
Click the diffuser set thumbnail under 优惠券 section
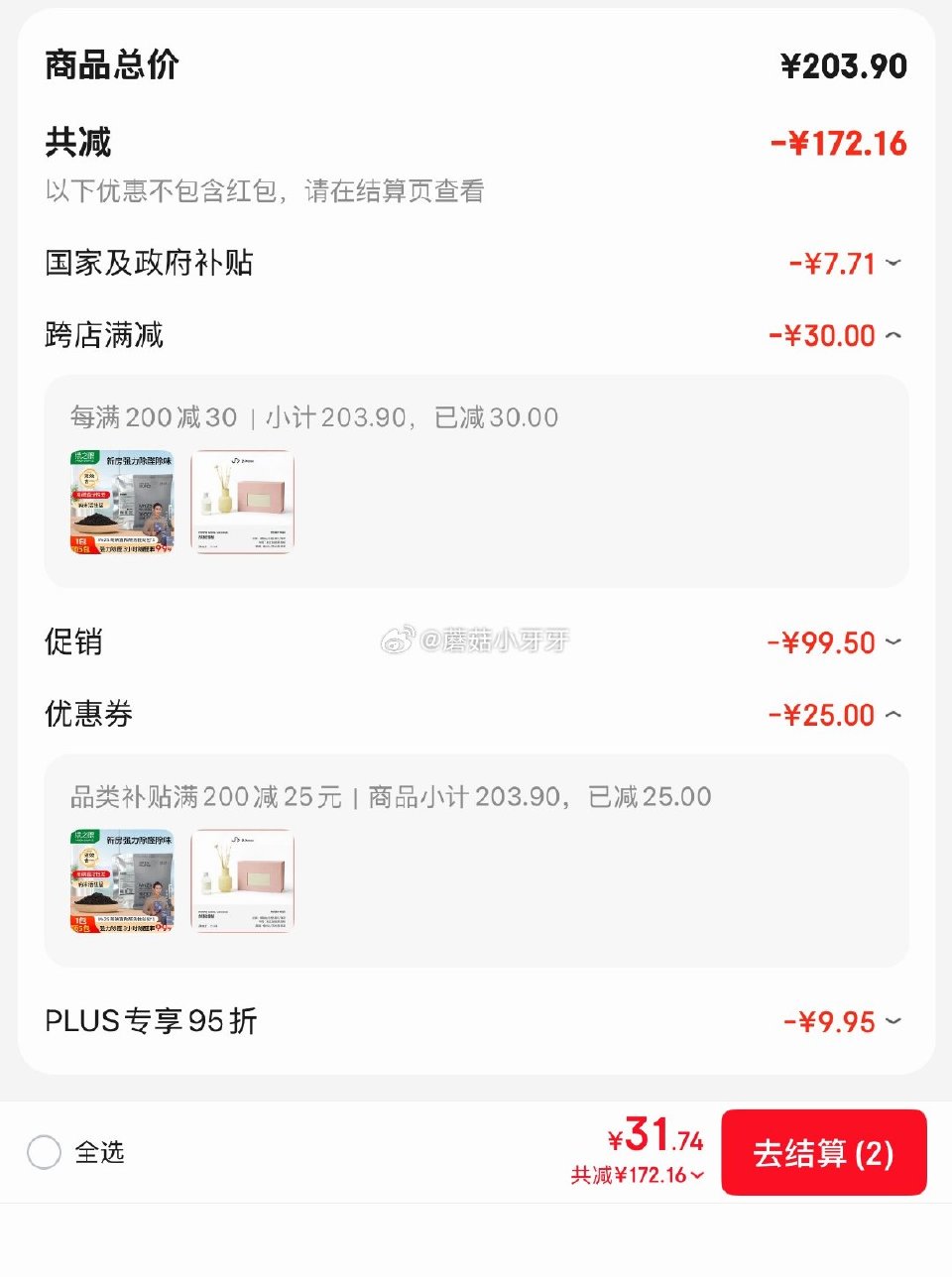[x=243, y=882]
